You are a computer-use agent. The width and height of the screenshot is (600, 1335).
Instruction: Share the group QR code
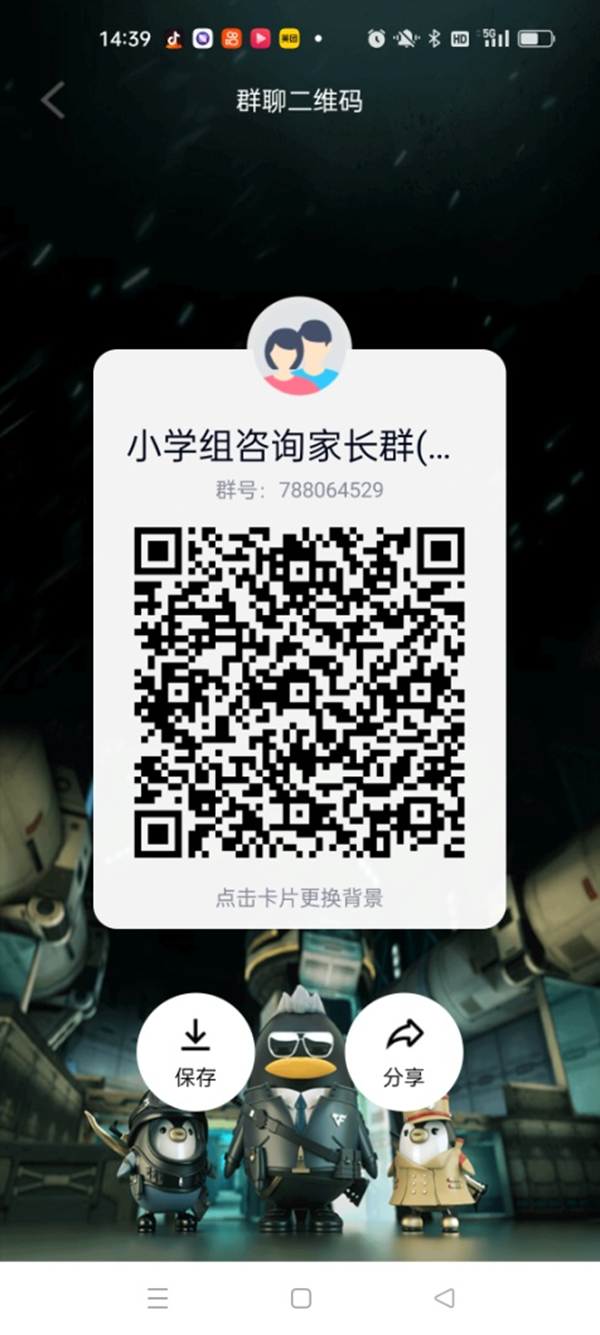404,1052
